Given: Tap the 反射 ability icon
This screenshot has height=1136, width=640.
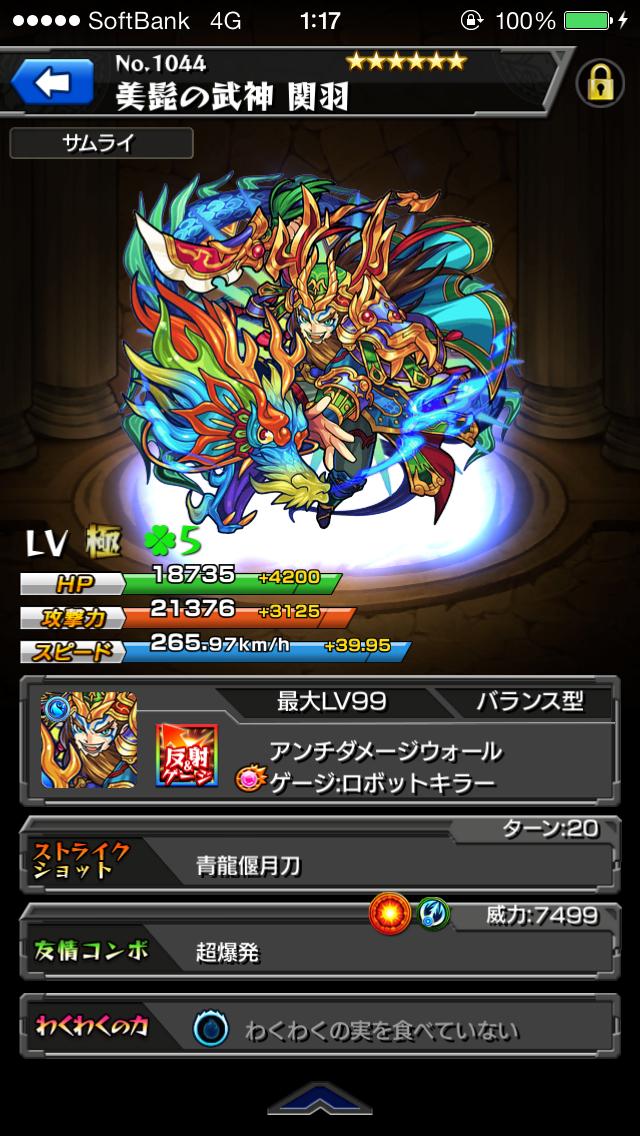Looking at the screenshot, I should 185,752.
